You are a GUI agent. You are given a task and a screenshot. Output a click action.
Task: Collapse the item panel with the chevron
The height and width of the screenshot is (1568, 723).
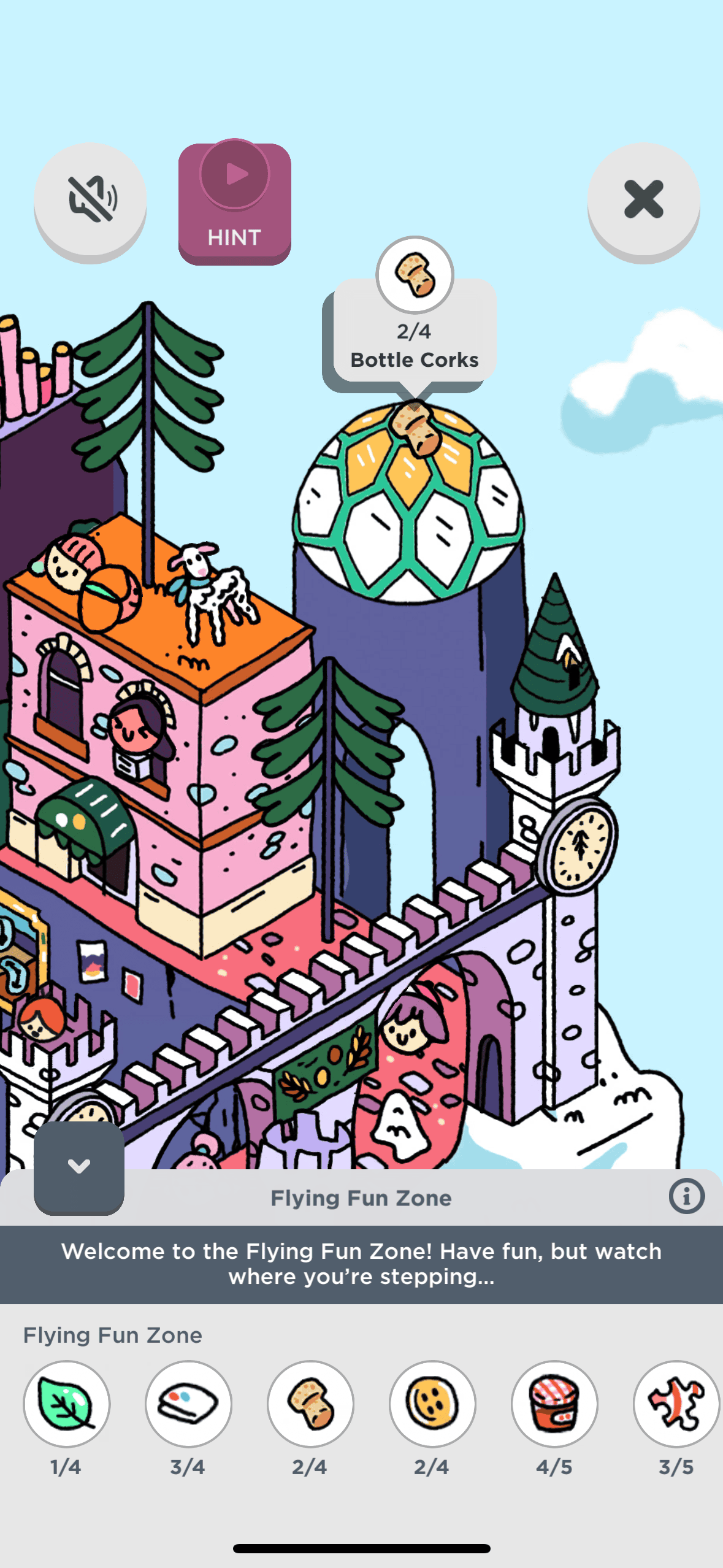79,1166
